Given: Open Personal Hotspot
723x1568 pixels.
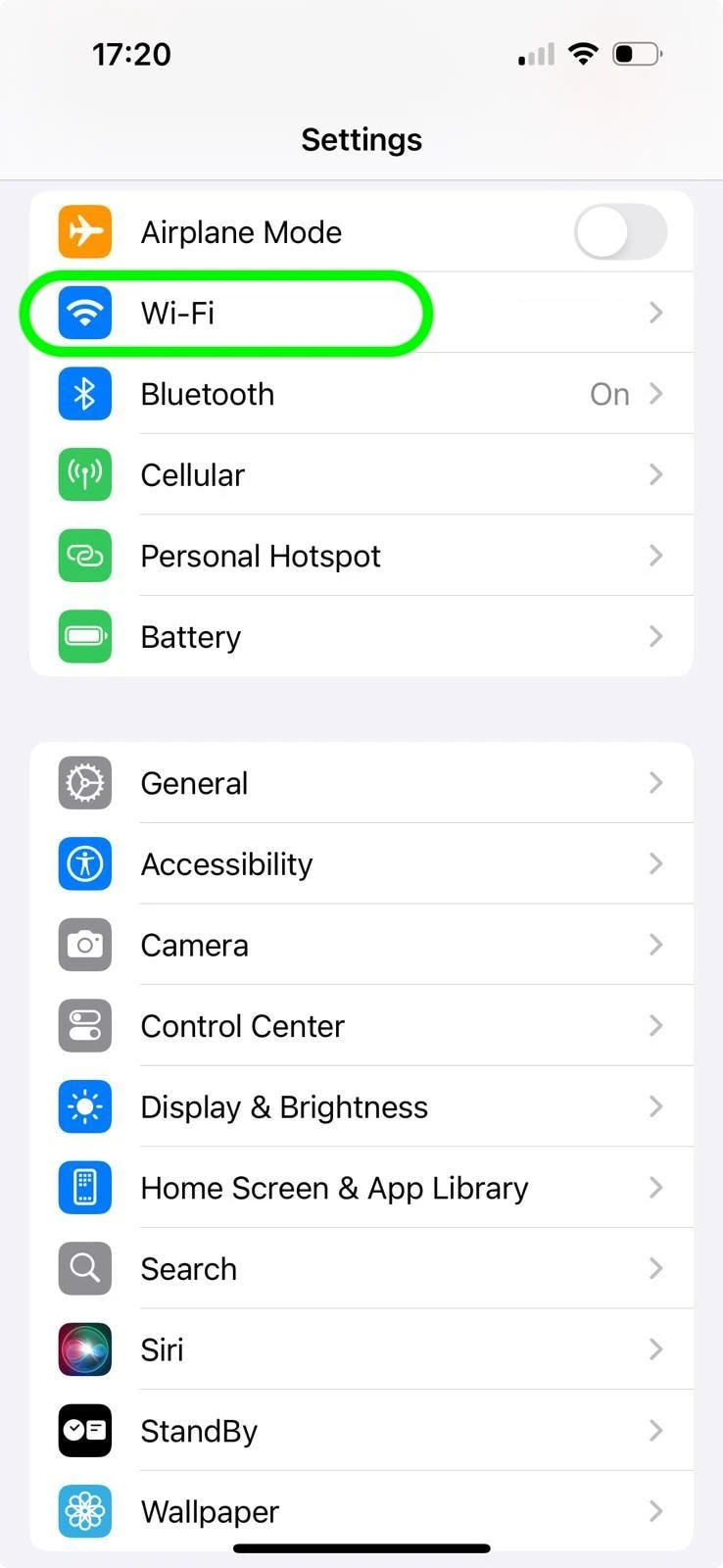Looking at the screenshot, I should pos(361,556).
